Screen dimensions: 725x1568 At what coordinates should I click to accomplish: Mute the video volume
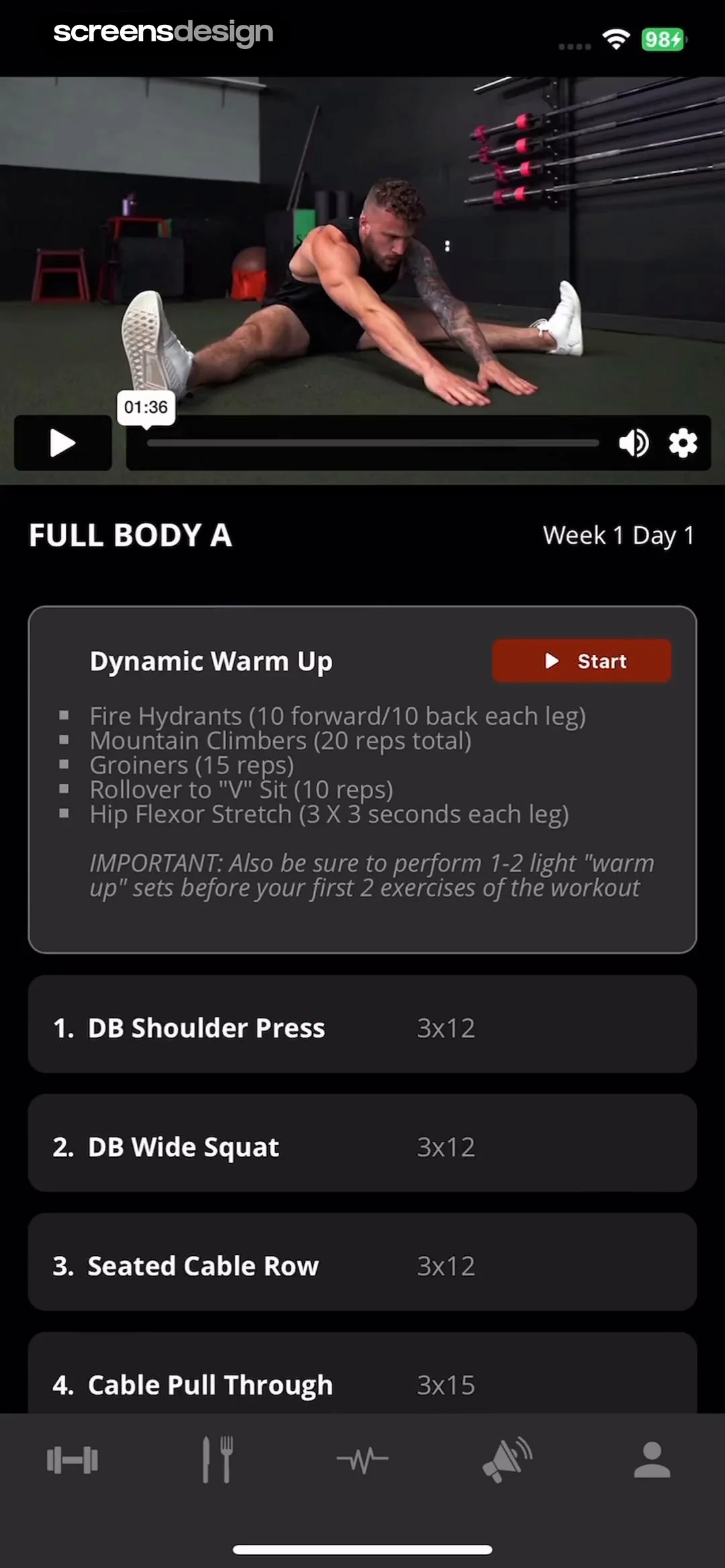[633, 443]
